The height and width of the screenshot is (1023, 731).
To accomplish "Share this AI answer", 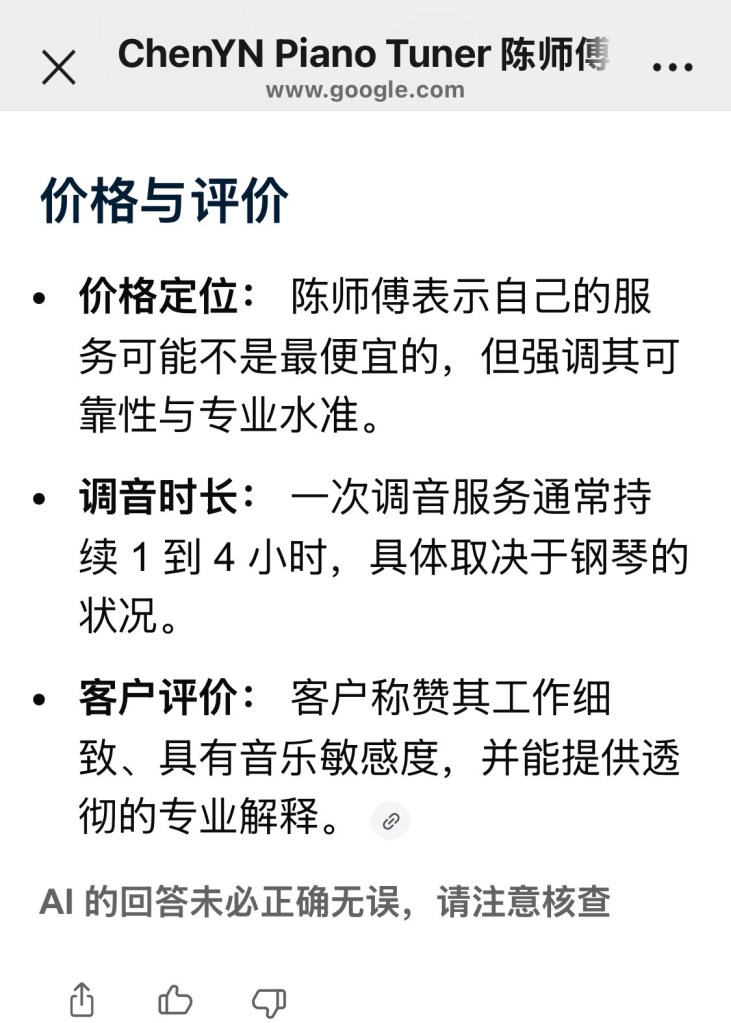I will pyautogui.click(x=82, y=999).
